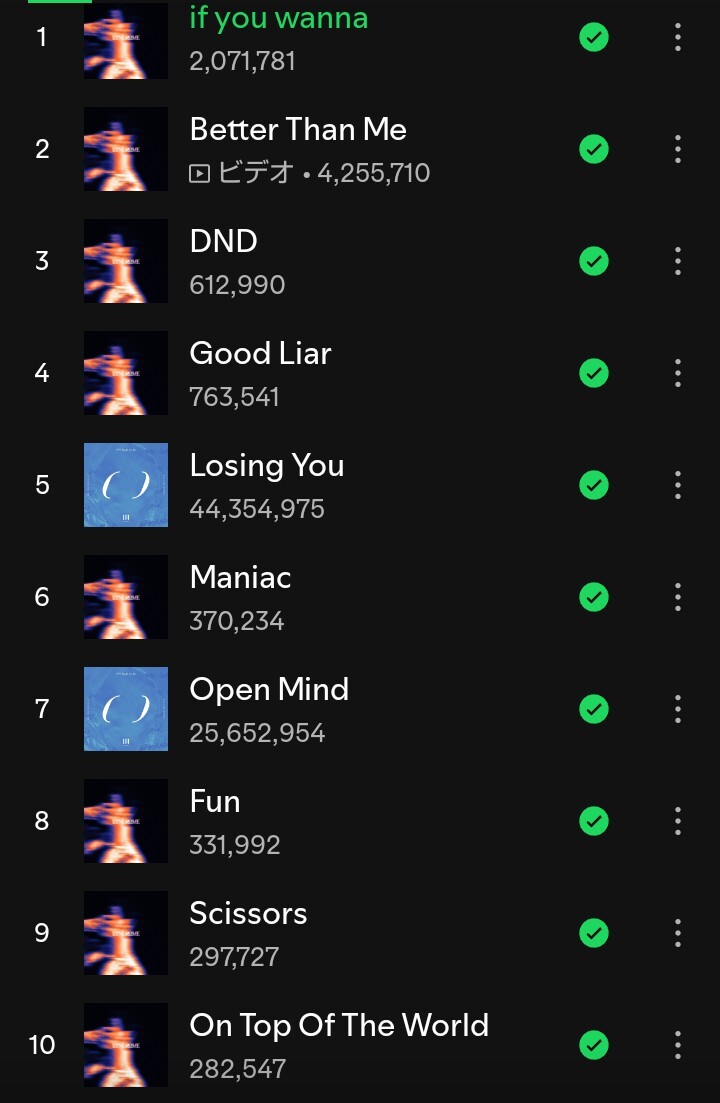
Task: Play the track Good Liar
Action: (x=260, y=354)
